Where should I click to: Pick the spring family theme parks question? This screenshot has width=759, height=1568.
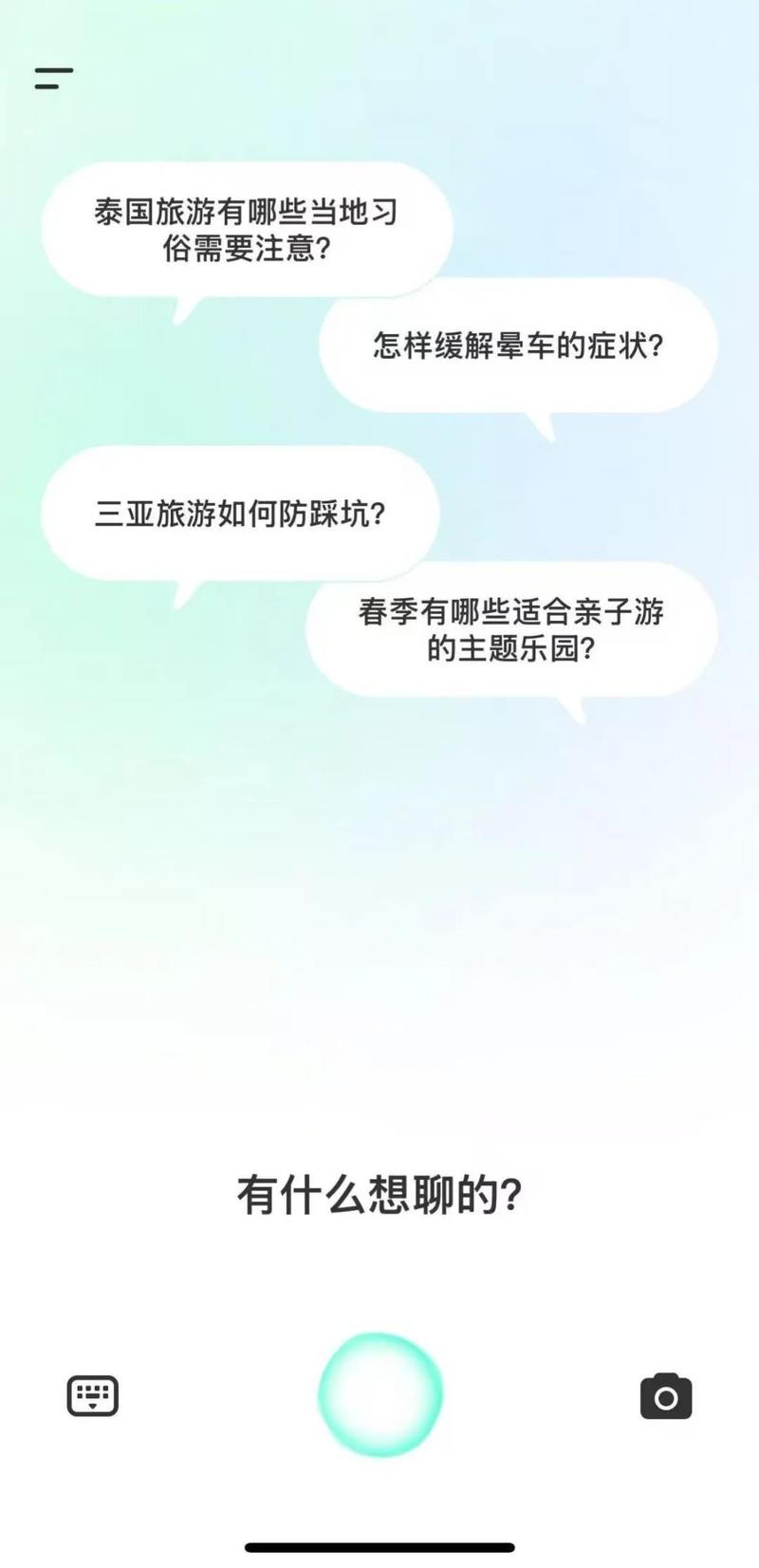coord(510,629)
